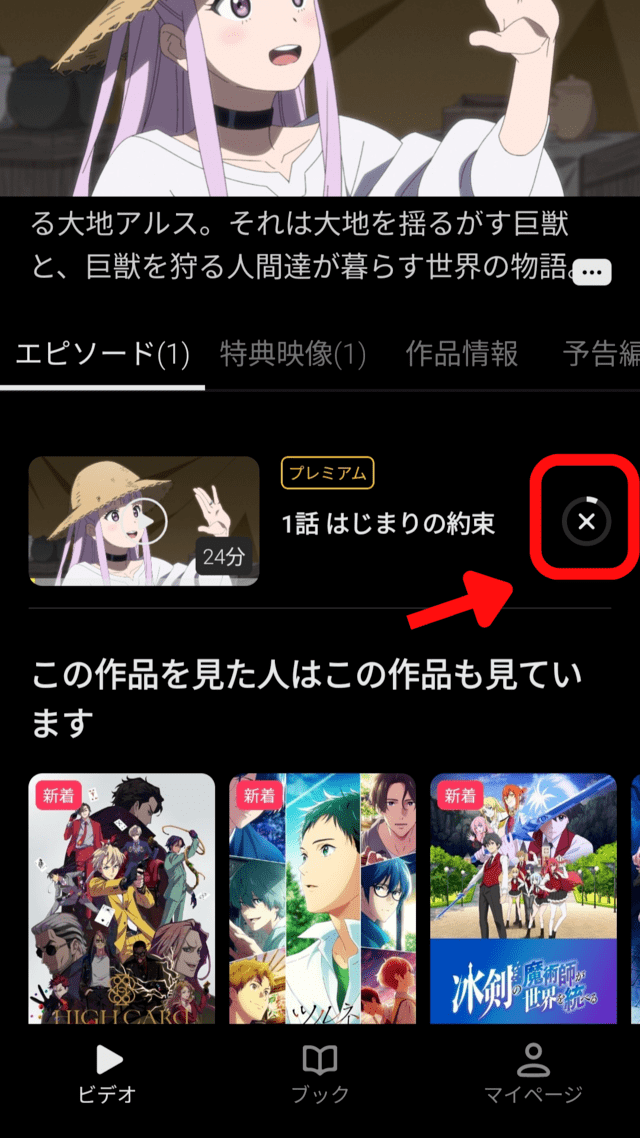Cancel the episode 1 download
The height and width of the screenshot is (1138, 640).
click(x=587, y=521)
